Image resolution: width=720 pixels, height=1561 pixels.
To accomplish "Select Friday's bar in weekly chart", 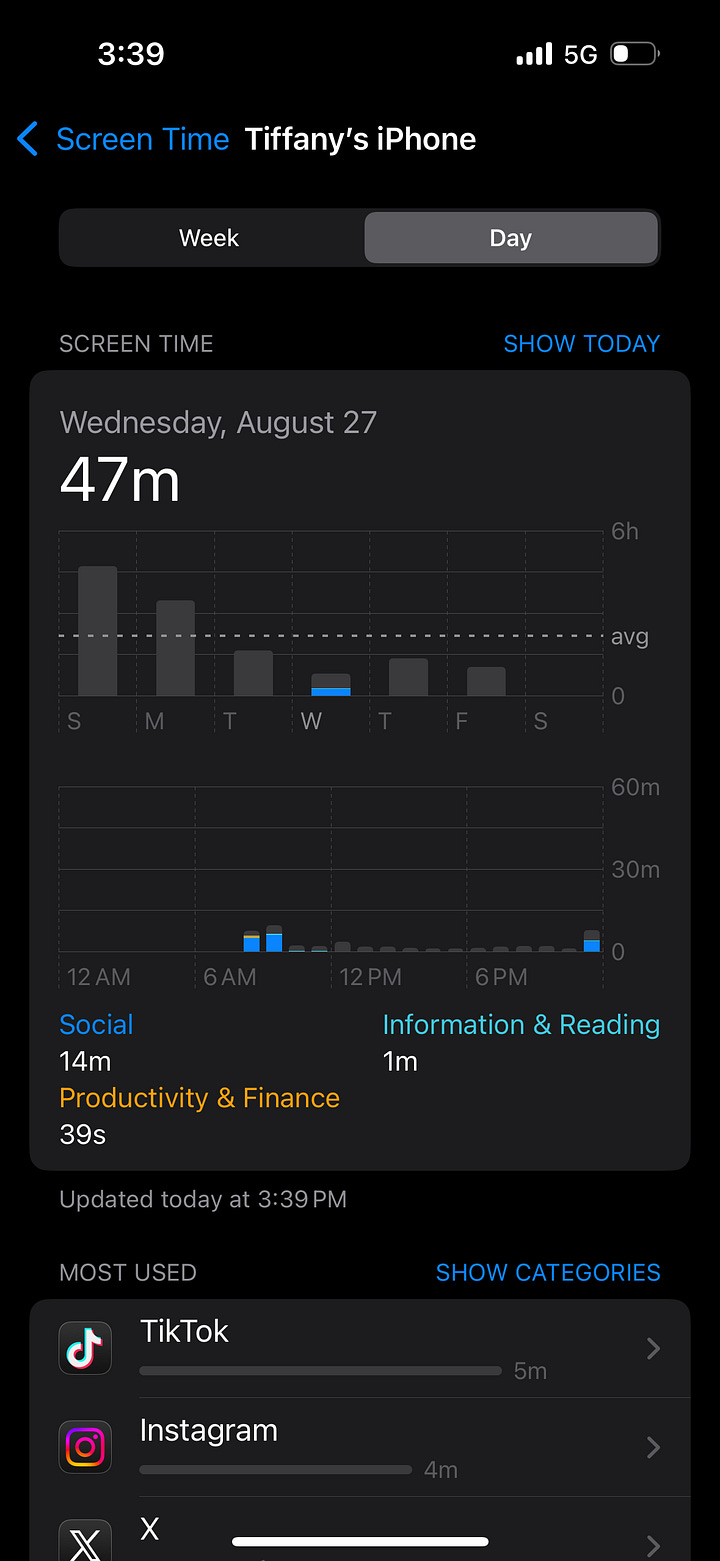I will tap(486, 681).
